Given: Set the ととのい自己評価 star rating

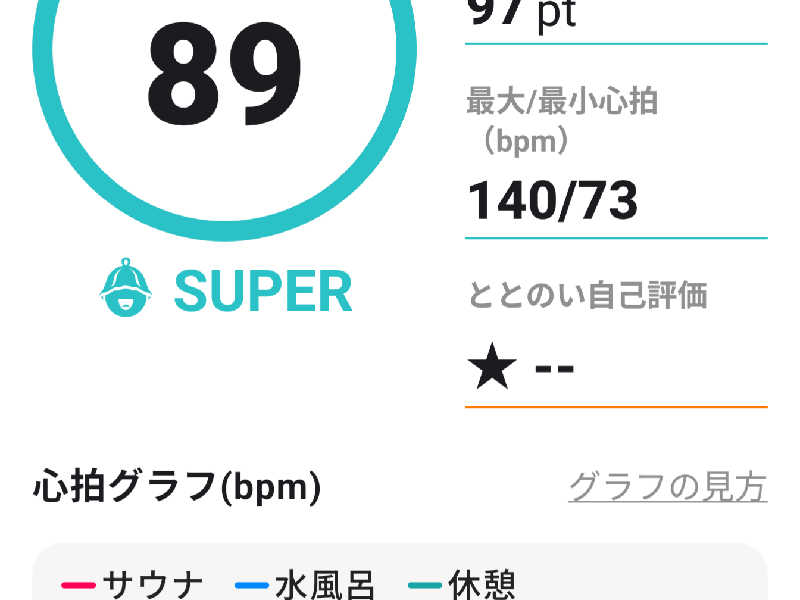Looking at the screenshot, I should 521,369.
